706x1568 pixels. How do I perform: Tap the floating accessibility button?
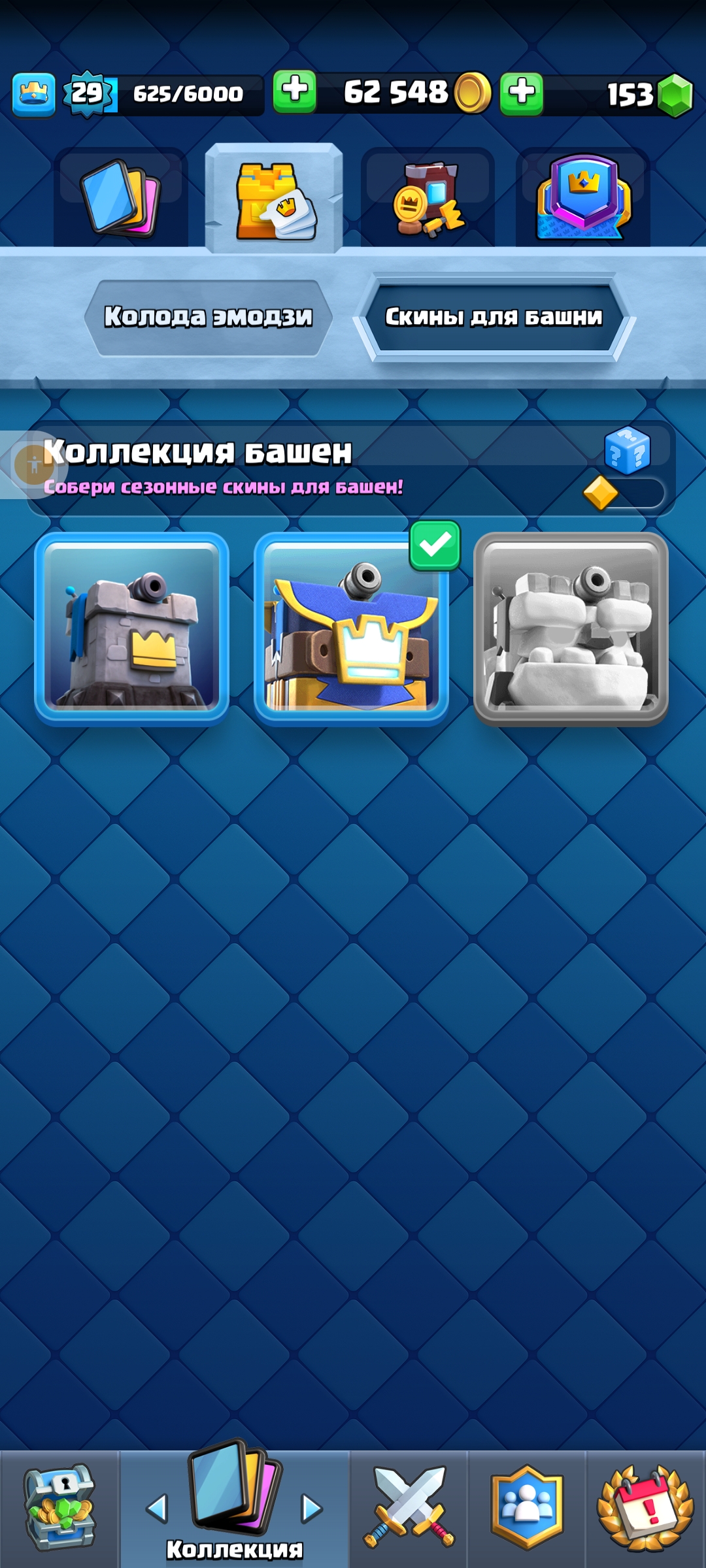[34, 465]
